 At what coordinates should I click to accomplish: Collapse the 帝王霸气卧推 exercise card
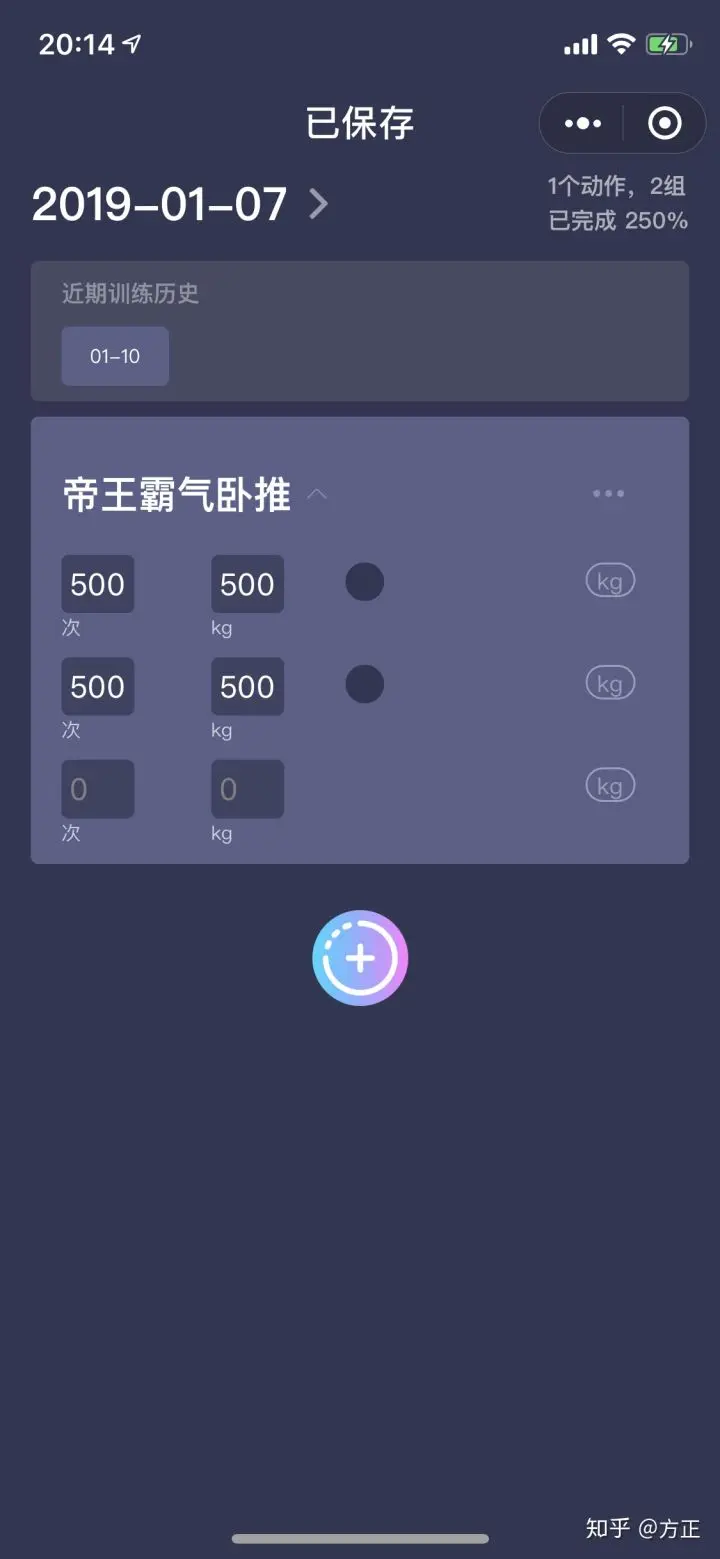point(317,494)
